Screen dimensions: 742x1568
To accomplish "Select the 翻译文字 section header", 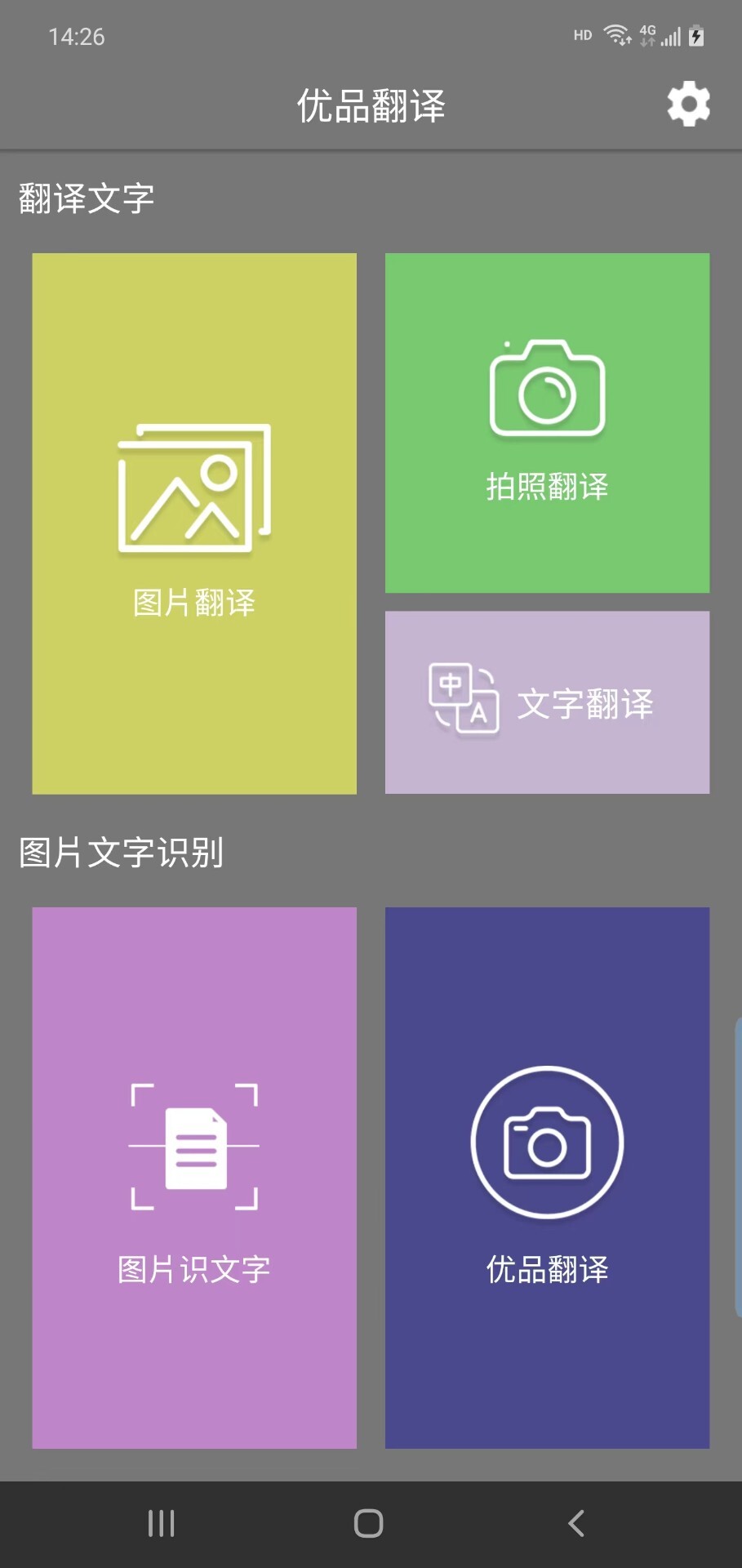I will point(86,196).
